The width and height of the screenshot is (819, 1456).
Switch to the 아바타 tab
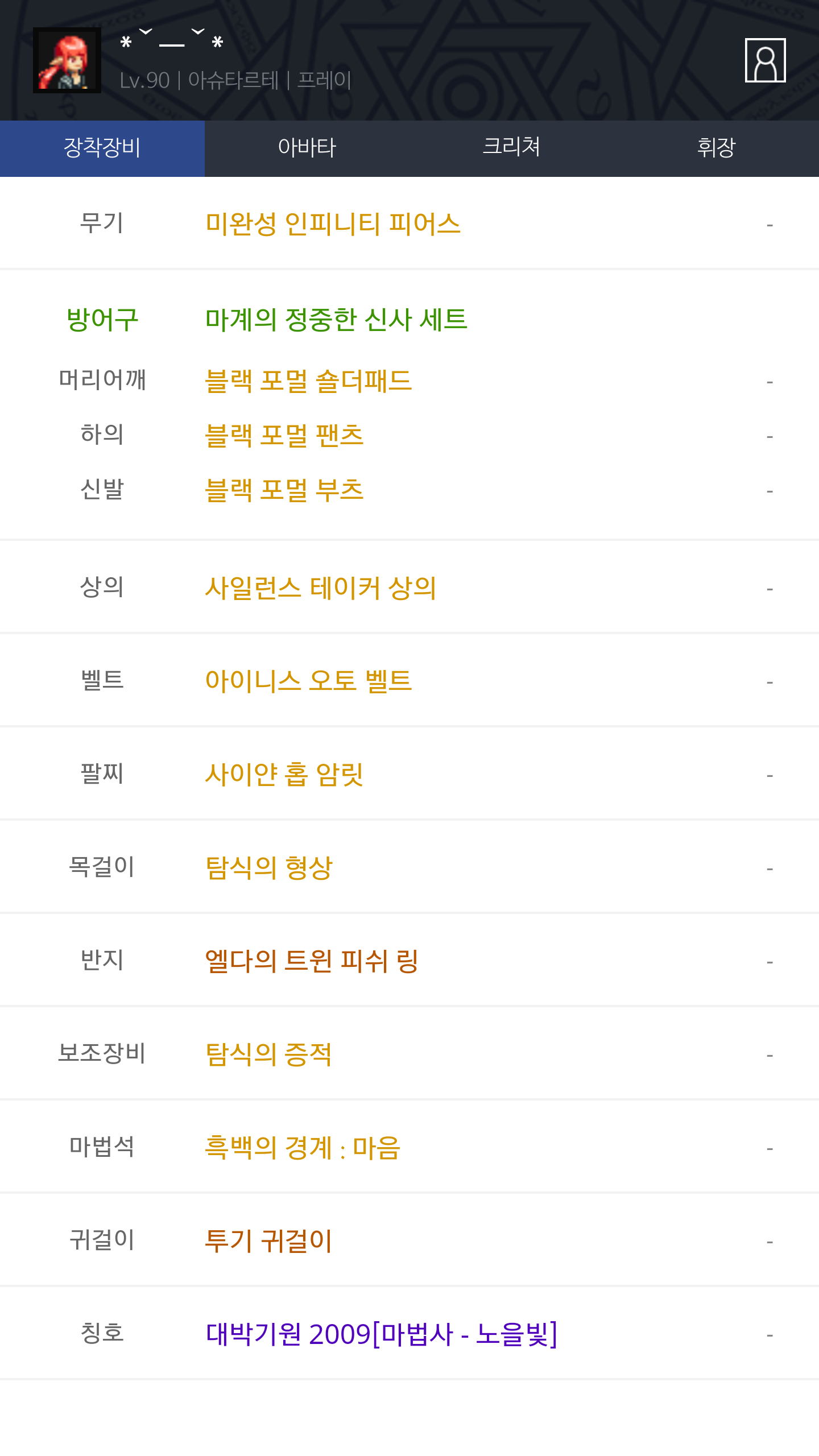point(307,148)
